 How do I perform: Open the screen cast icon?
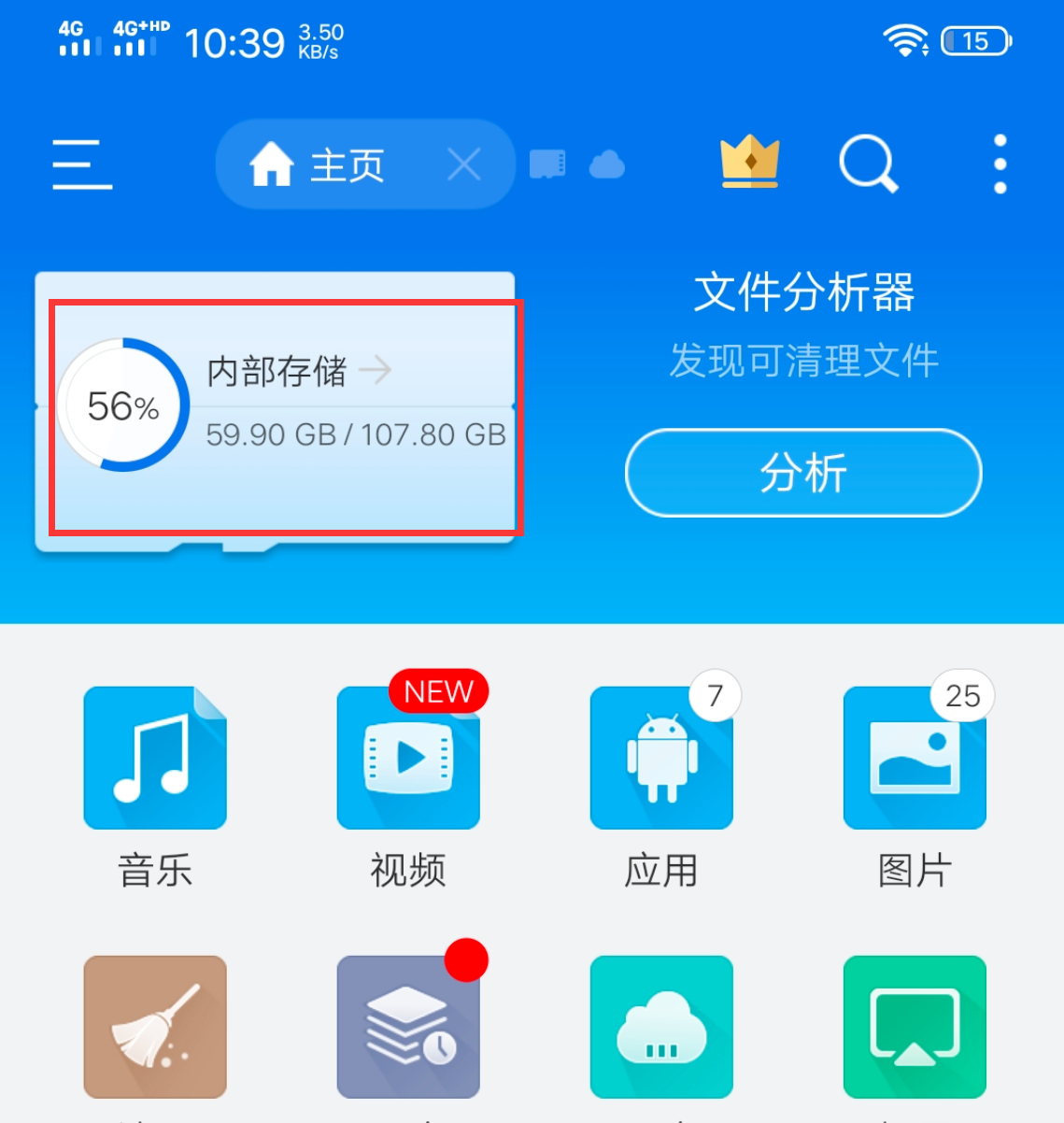tap(914, 1026)
